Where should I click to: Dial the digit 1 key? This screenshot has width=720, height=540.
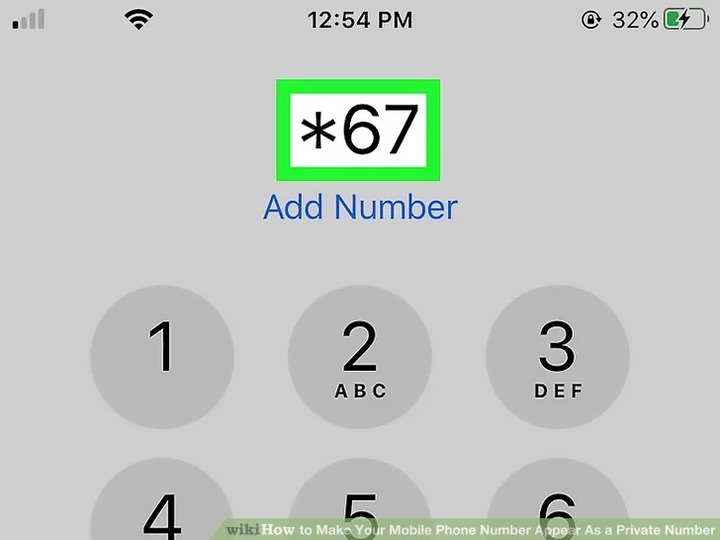click(162, 357)
